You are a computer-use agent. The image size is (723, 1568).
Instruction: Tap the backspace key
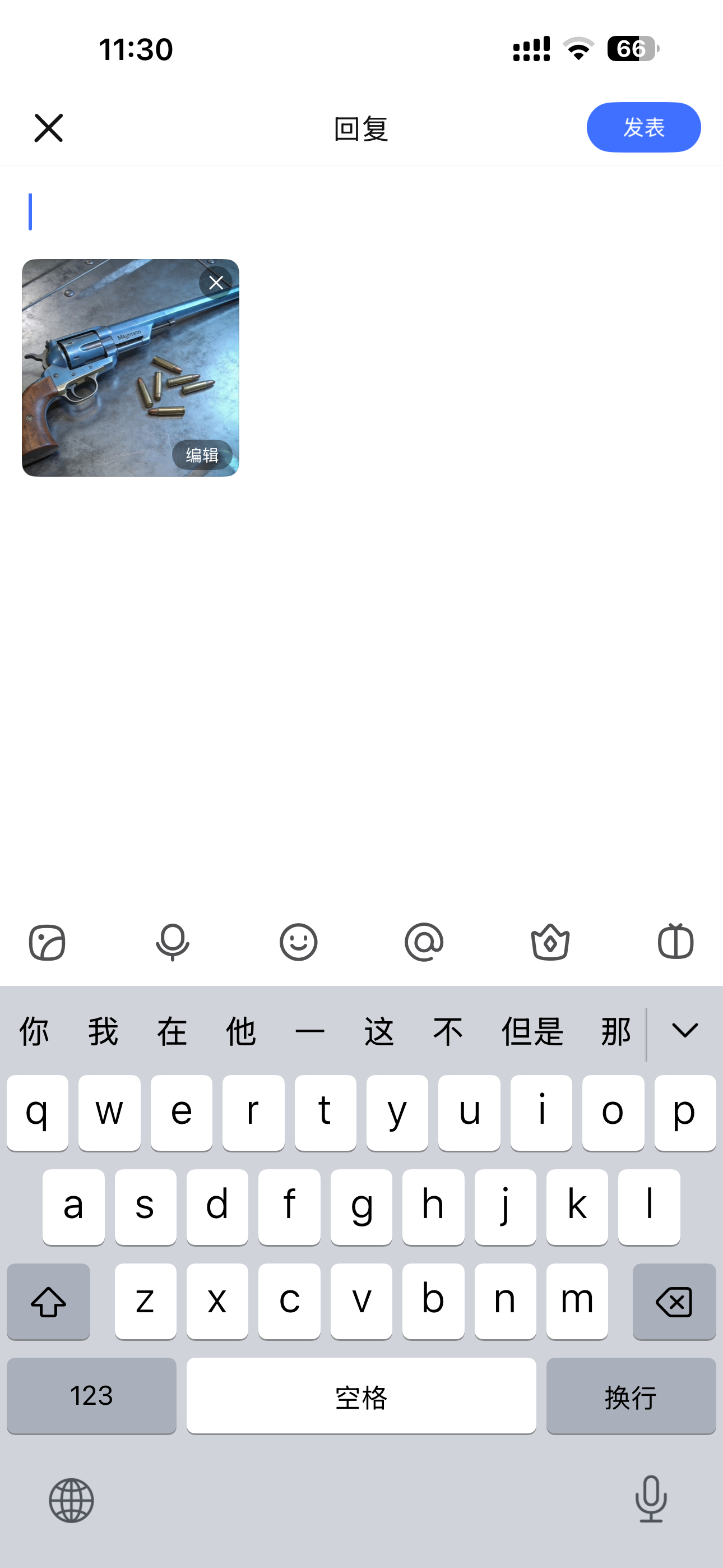(674, 1302)
